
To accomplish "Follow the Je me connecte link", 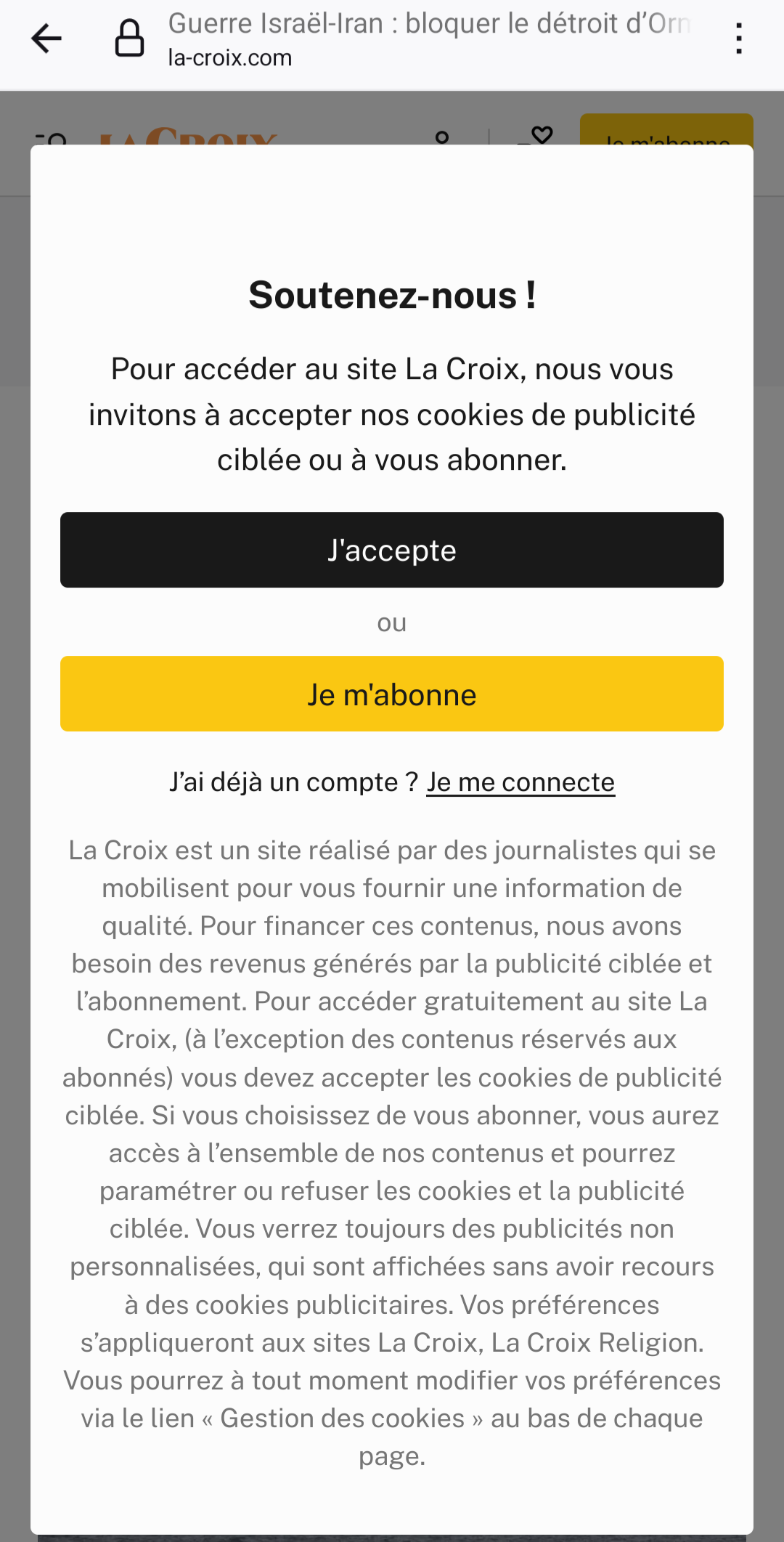I will [x=520, y=782].
